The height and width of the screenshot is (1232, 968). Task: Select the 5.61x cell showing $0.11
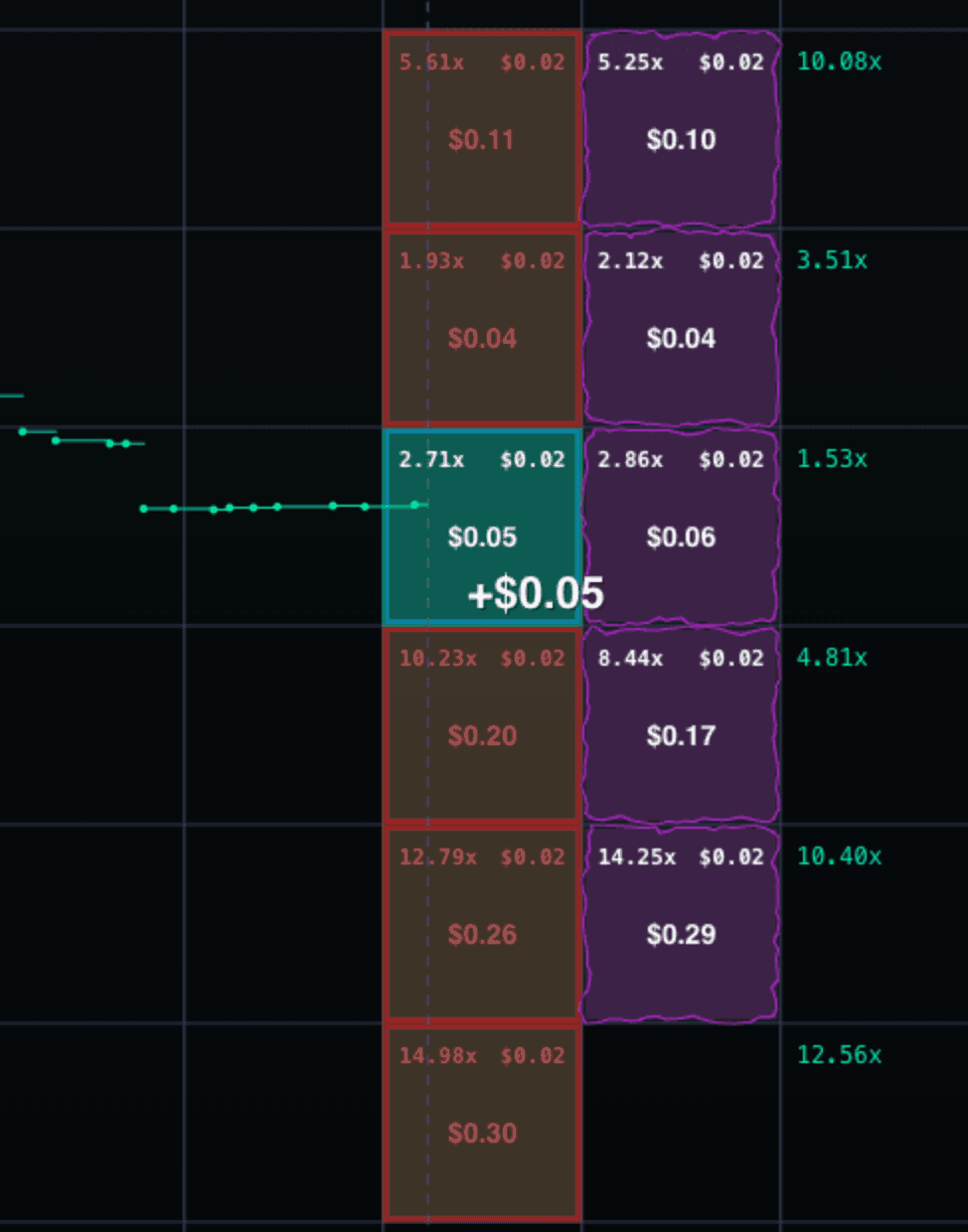482,129
